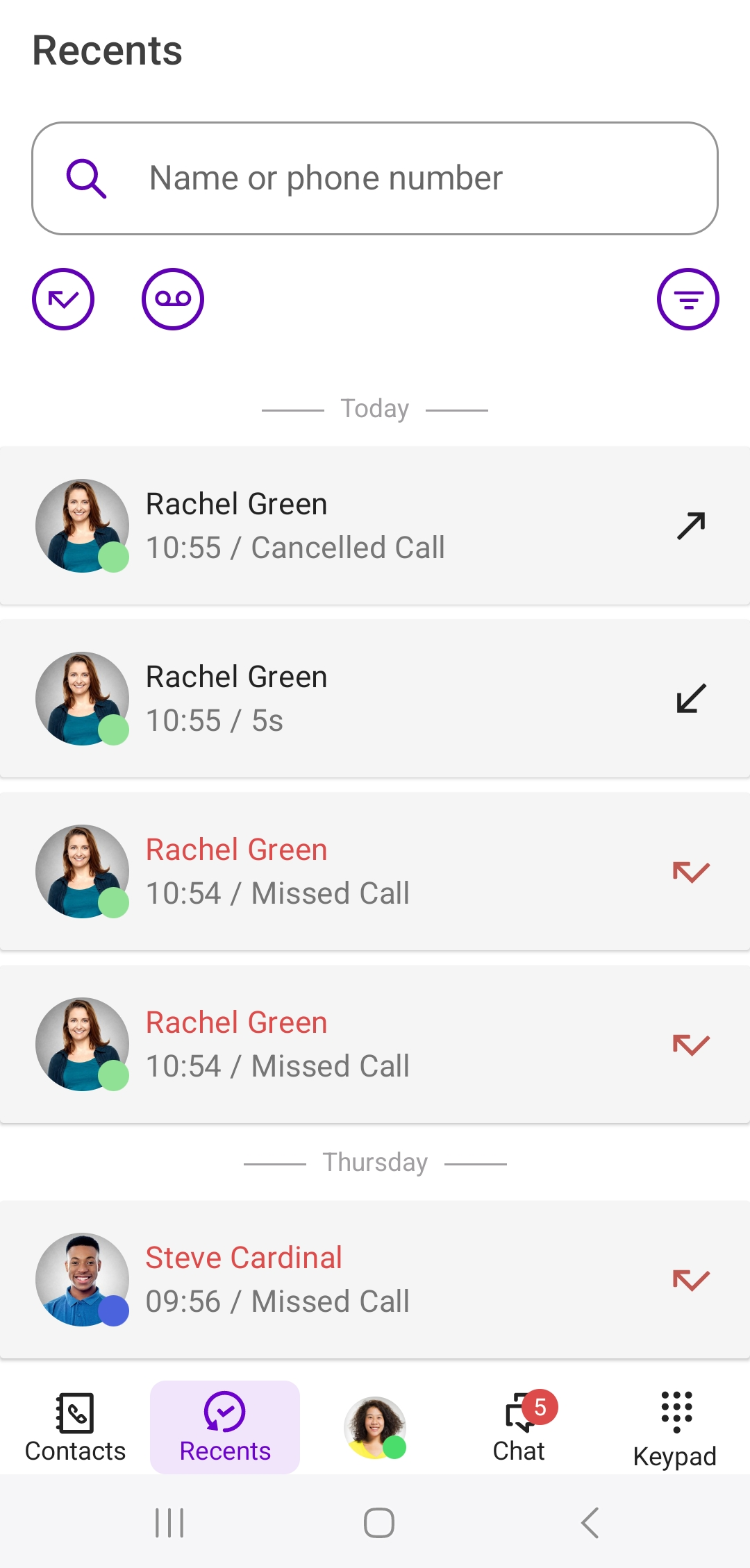Open Rachel Green's cancelled call entry

[x=375, y=525]
